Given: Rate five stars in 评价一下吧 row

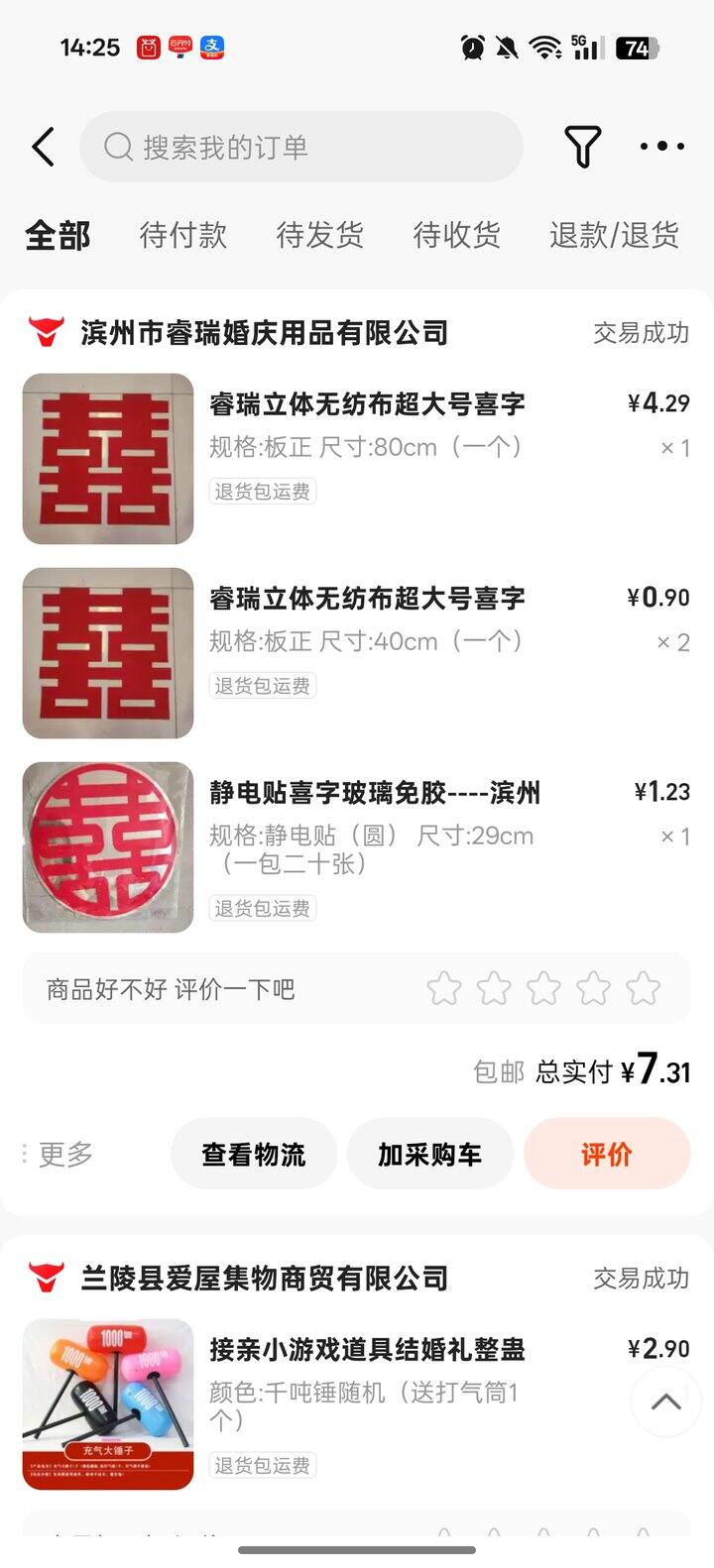Looking at the screenshot, I should (x=644, y=988).
